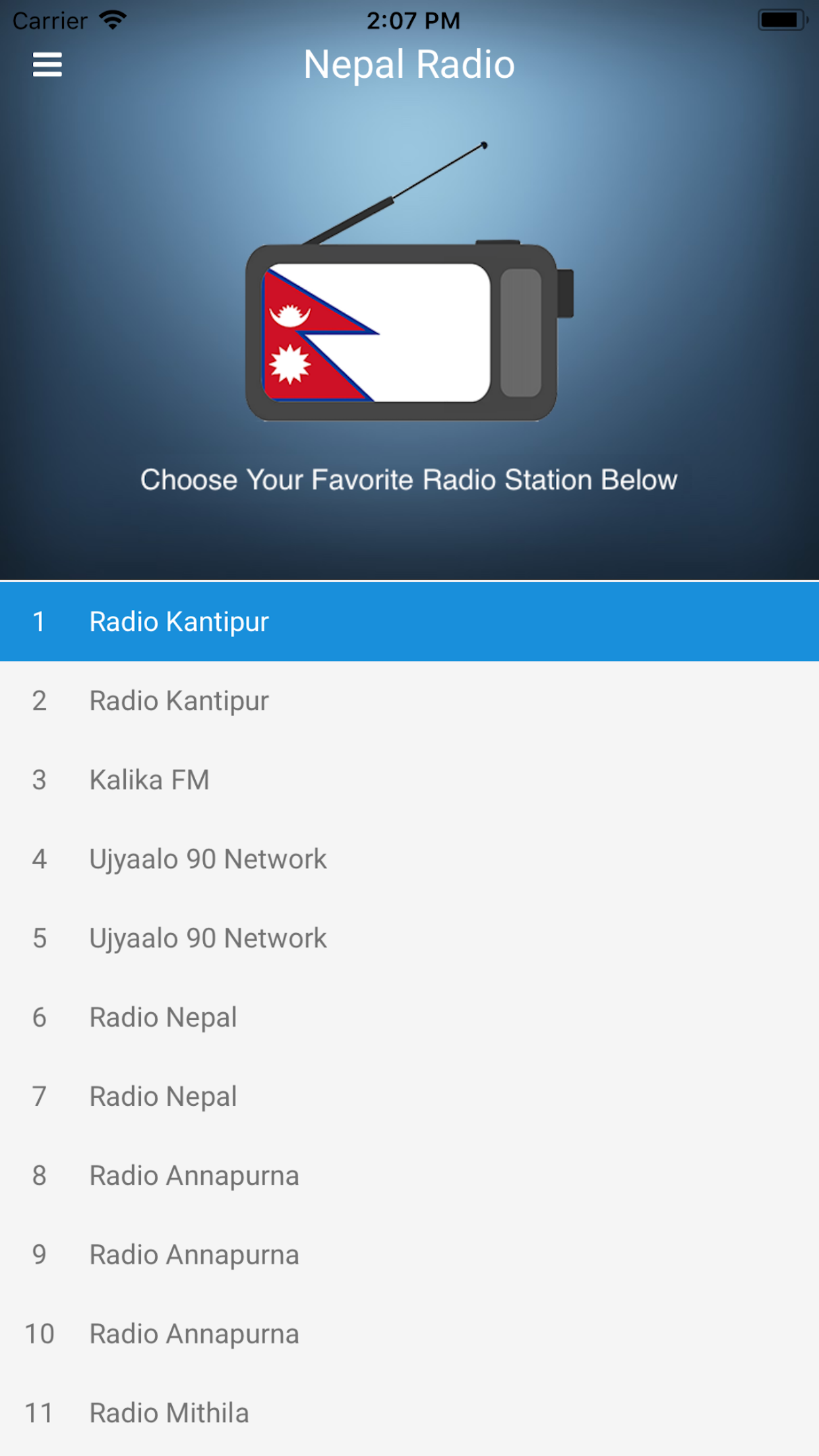Choose Kalika FM from the list
Screen dimensions: 819x1456
[x=409, y=779]
